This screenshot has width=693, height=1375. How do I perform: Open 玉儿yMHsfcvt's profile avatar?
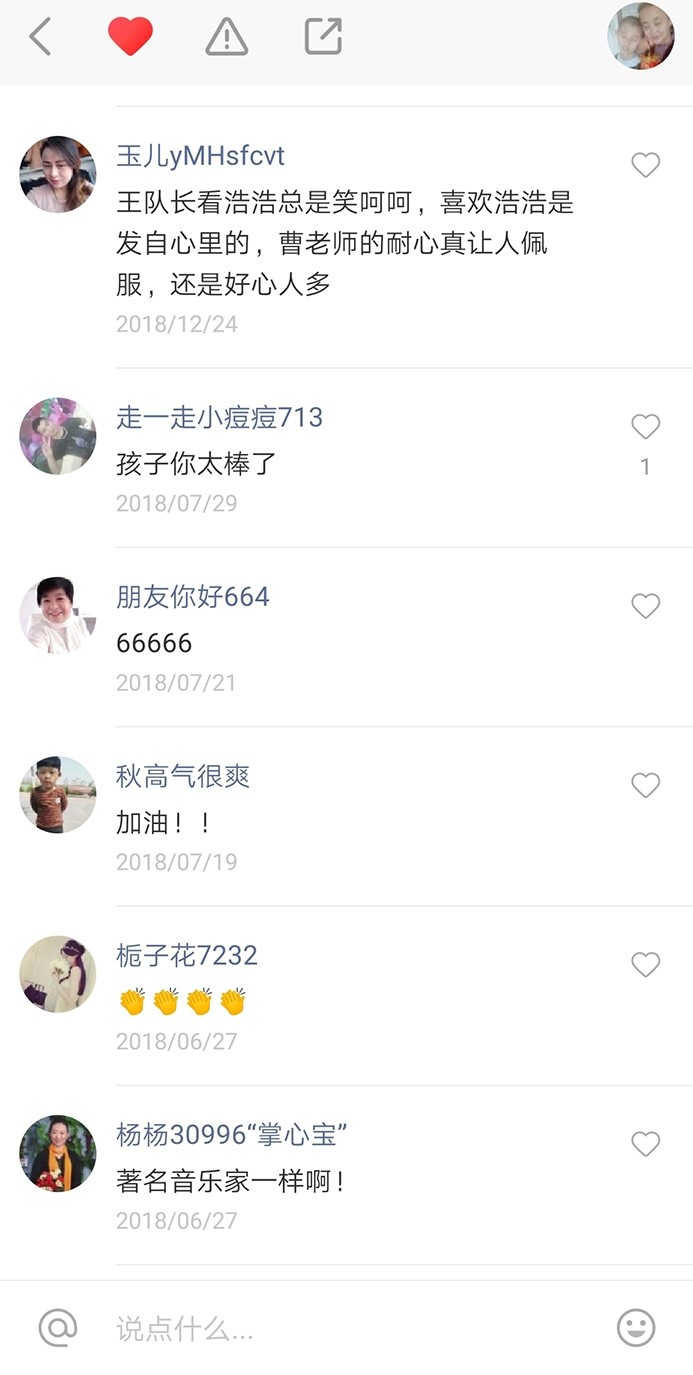coord(58,175)
